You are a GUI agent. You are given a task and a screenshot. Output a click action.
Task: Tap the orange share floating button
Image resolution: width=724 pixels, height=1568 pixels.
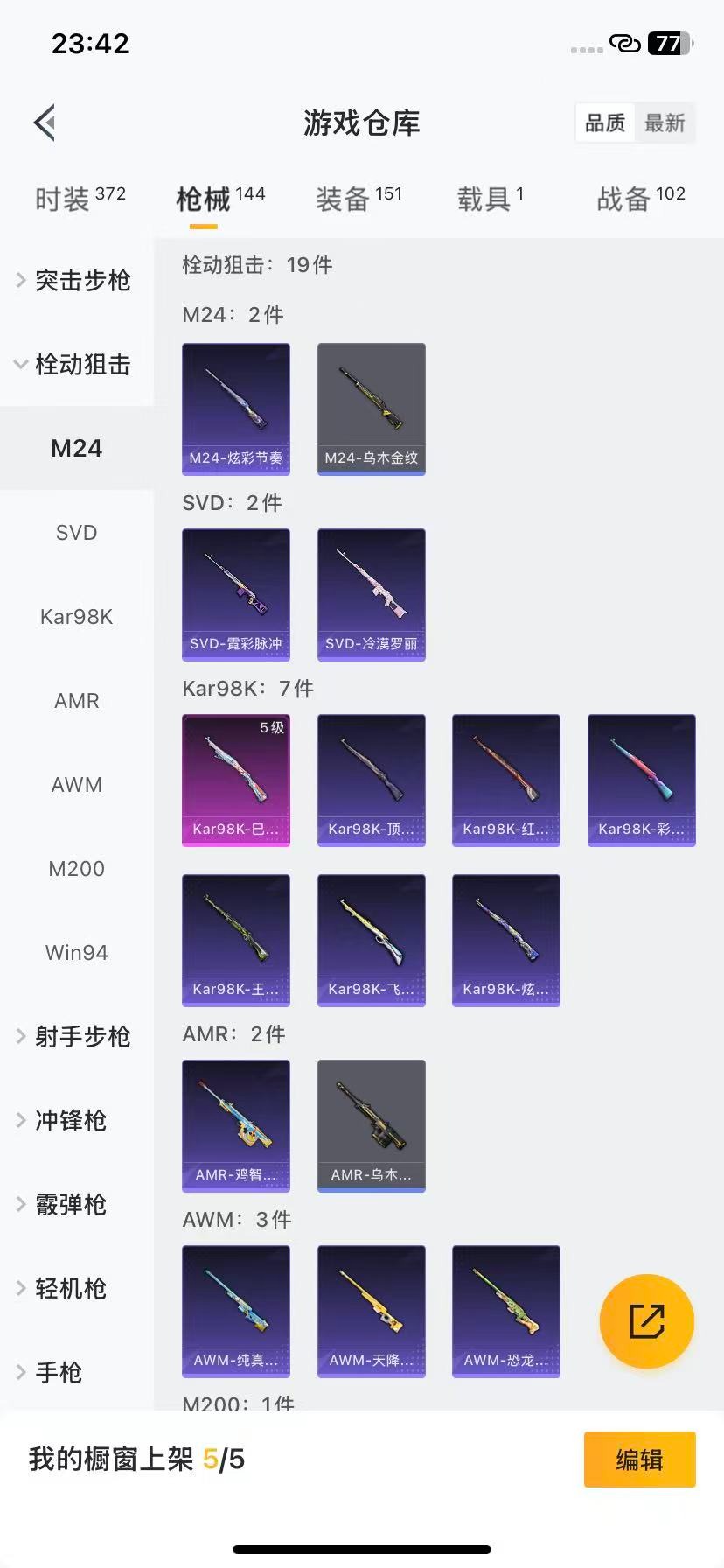tap(646, 1320)
